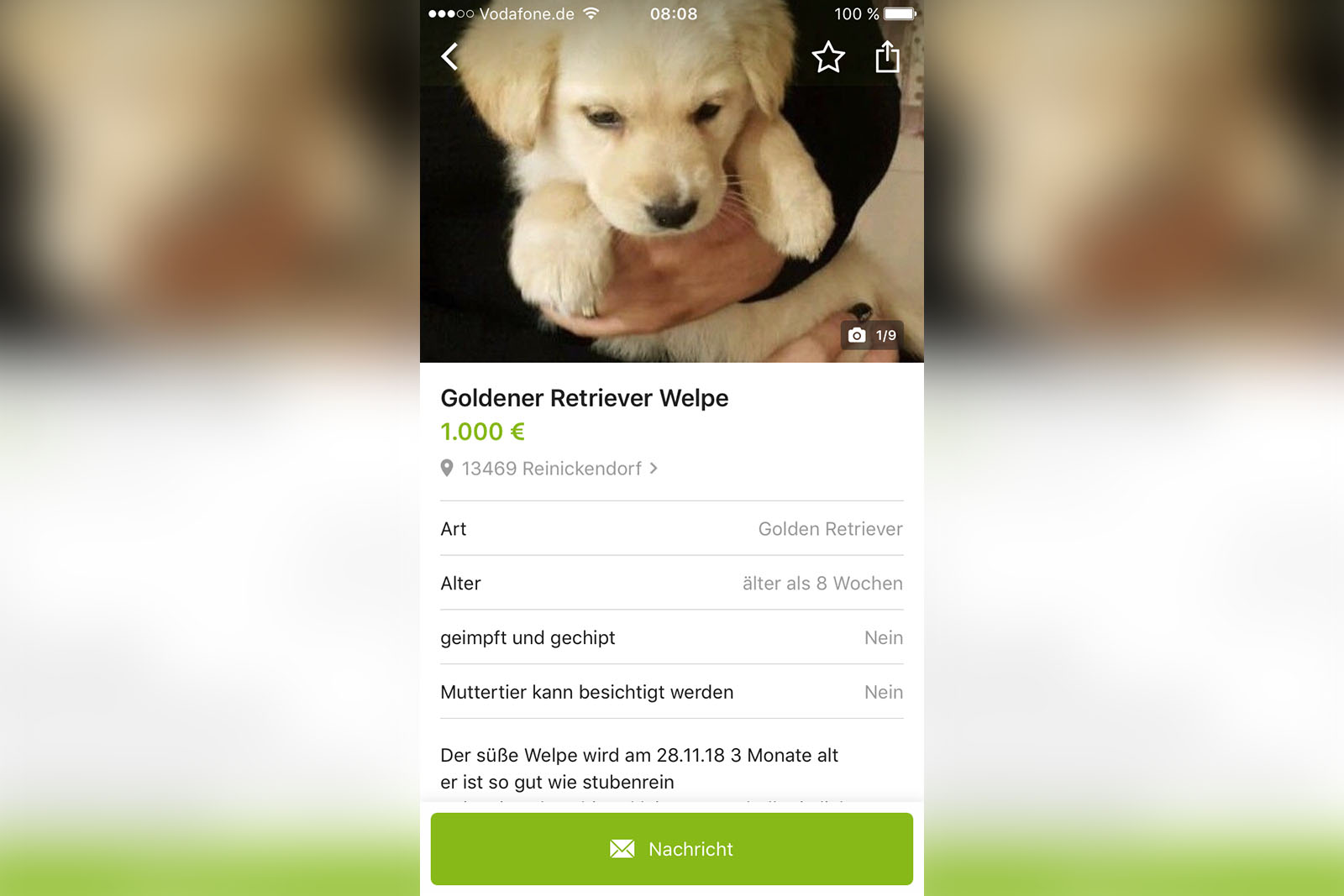Viewport: 1344px width, 896px height.
Task: Share this puppy listing
Action: (x=887, y=57)
